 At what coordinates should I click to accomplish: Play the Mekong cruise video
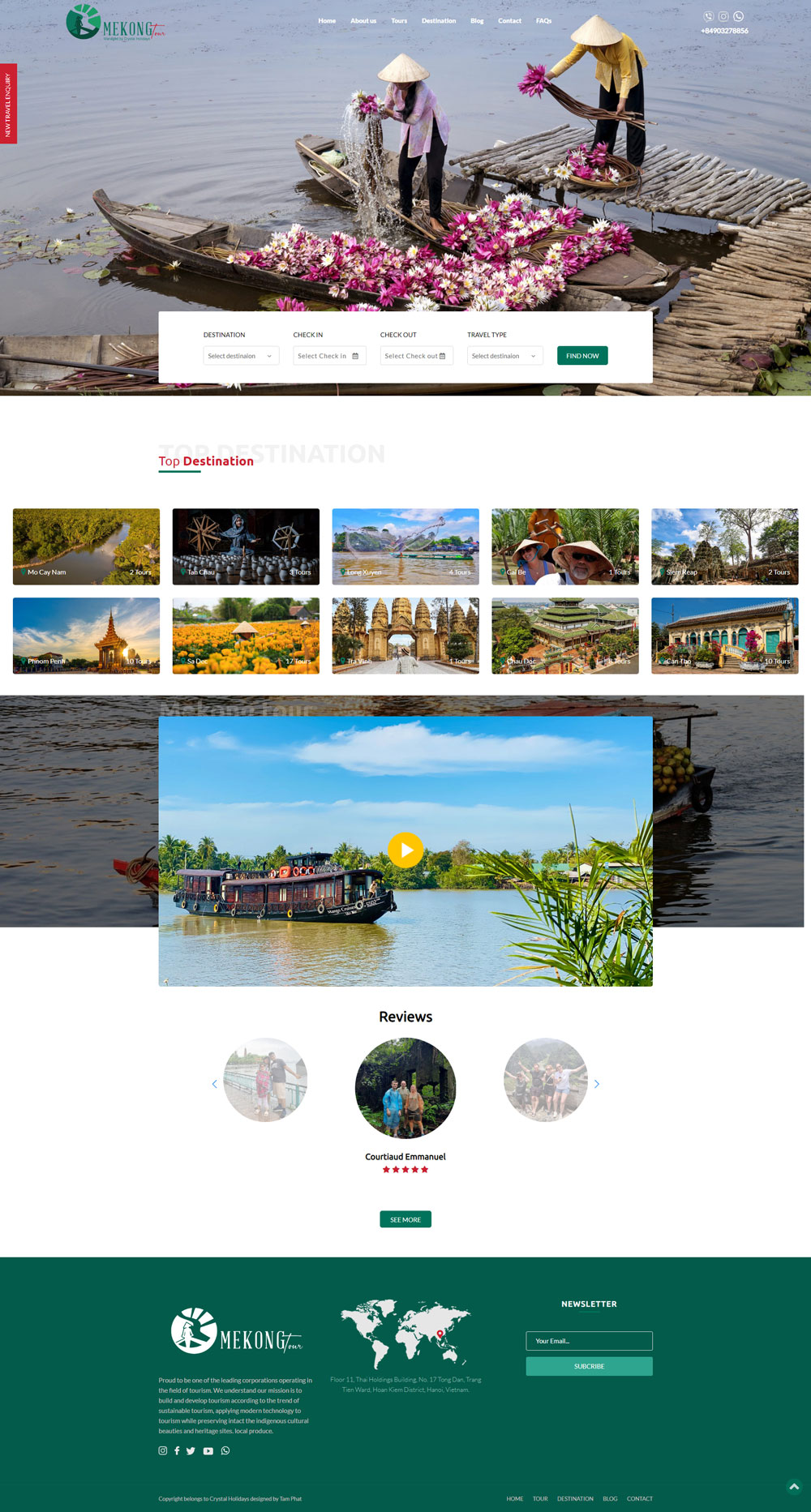click(x=405, y=850)
